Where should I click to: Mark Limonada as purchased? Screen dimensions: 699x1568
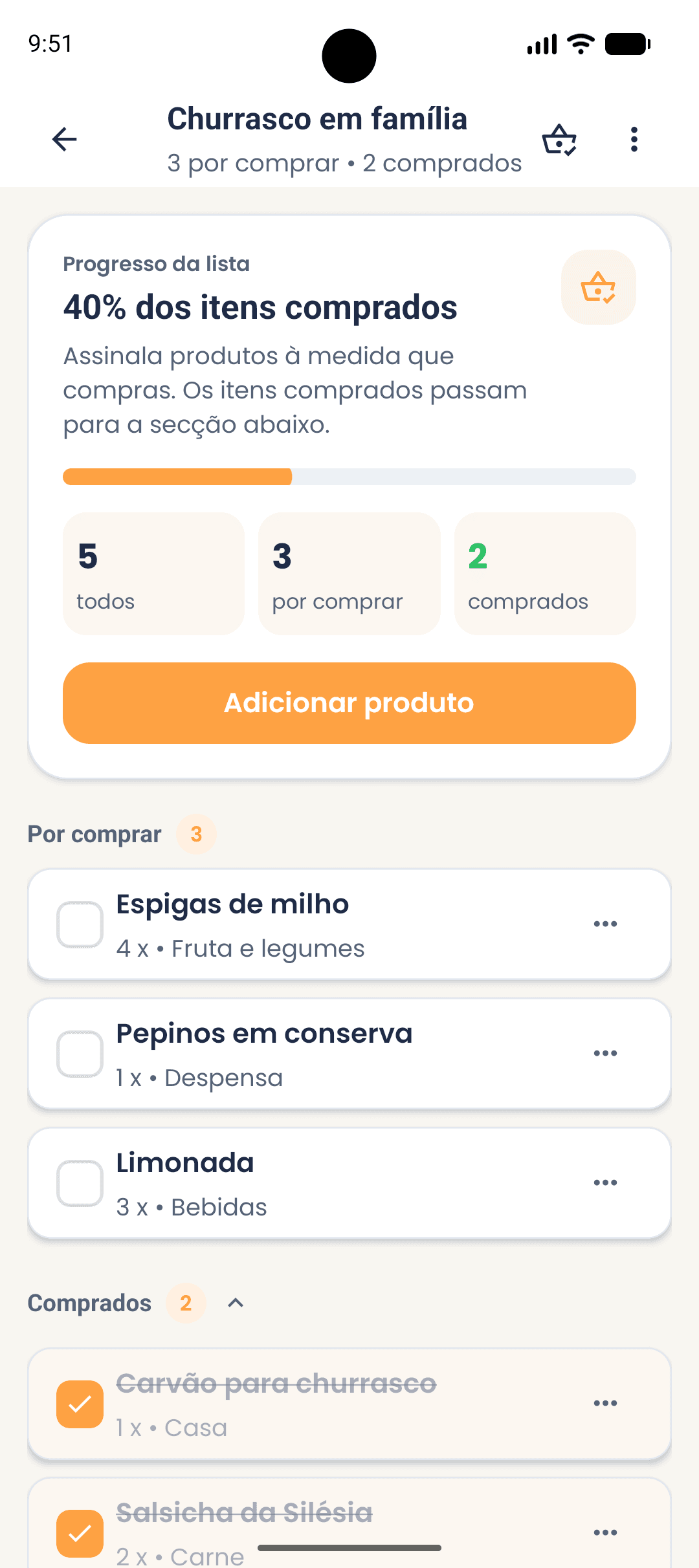point(80,1183)
